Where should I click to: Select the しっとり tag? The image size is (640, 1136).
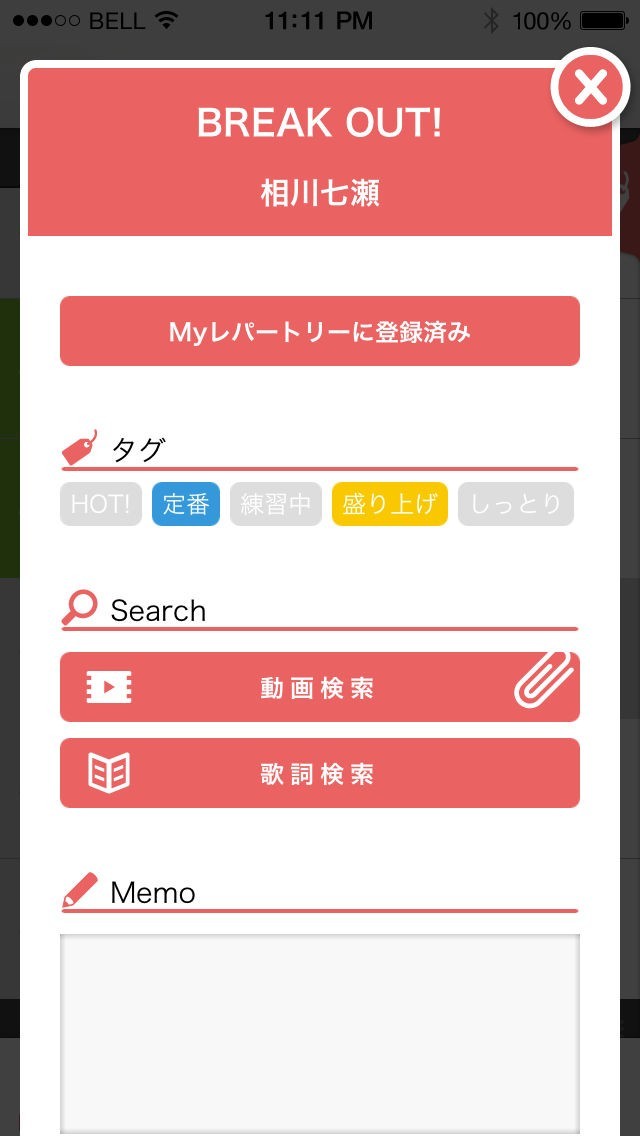coord(516,504)
